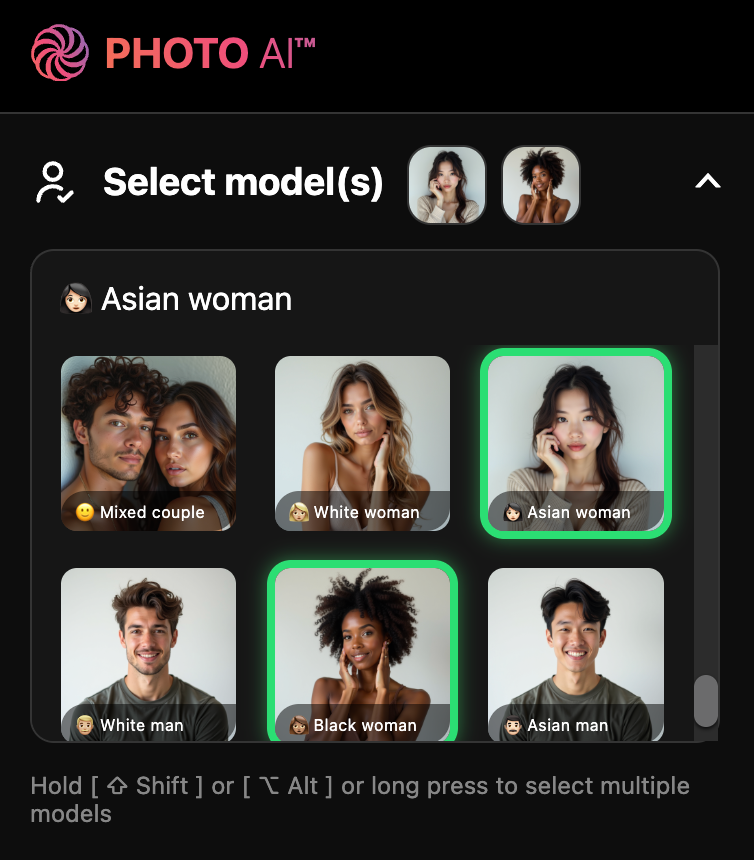Deselect the Asian woman model tile
Viewport: 754px width, 860px height.
pos(576,443)
